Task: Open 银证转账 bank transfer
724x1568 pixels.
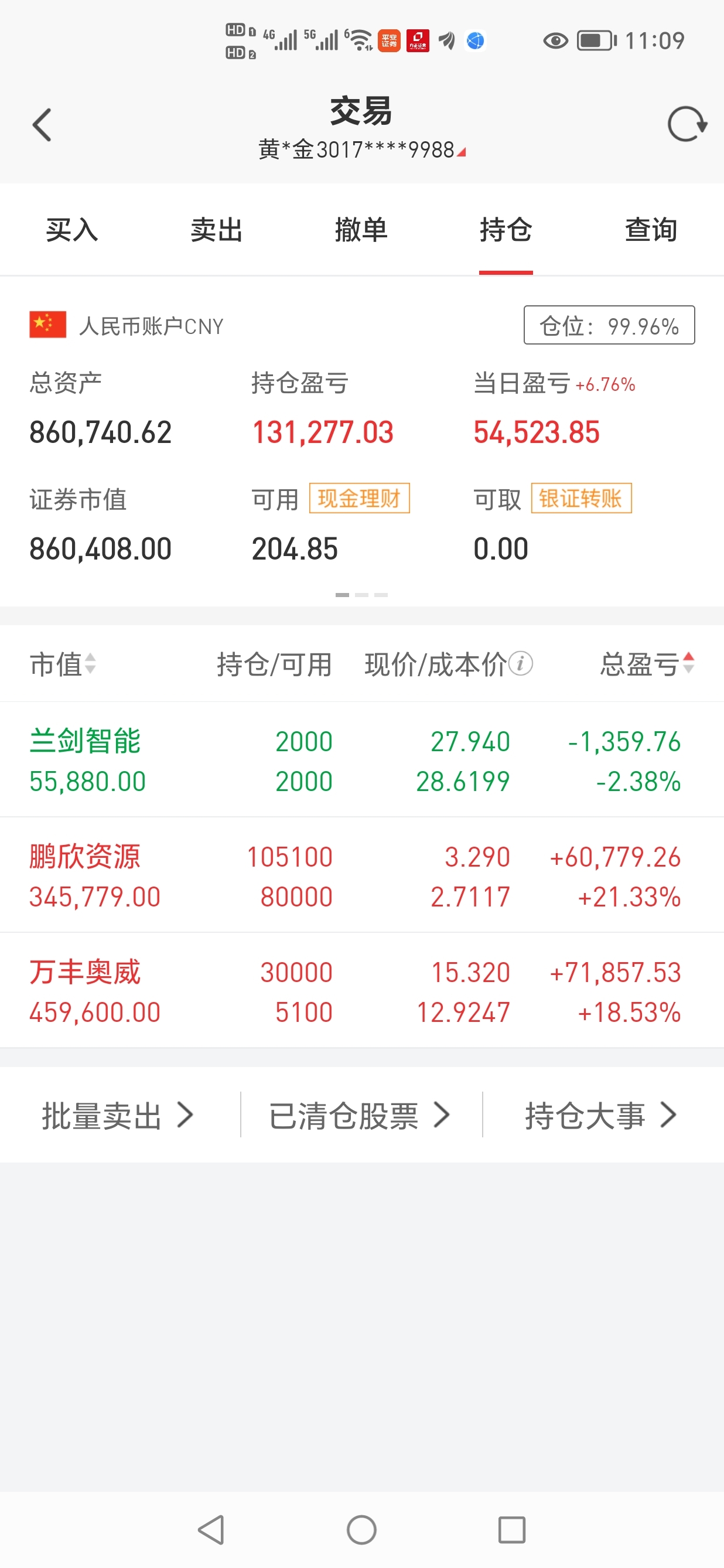Action: [581, 498]
